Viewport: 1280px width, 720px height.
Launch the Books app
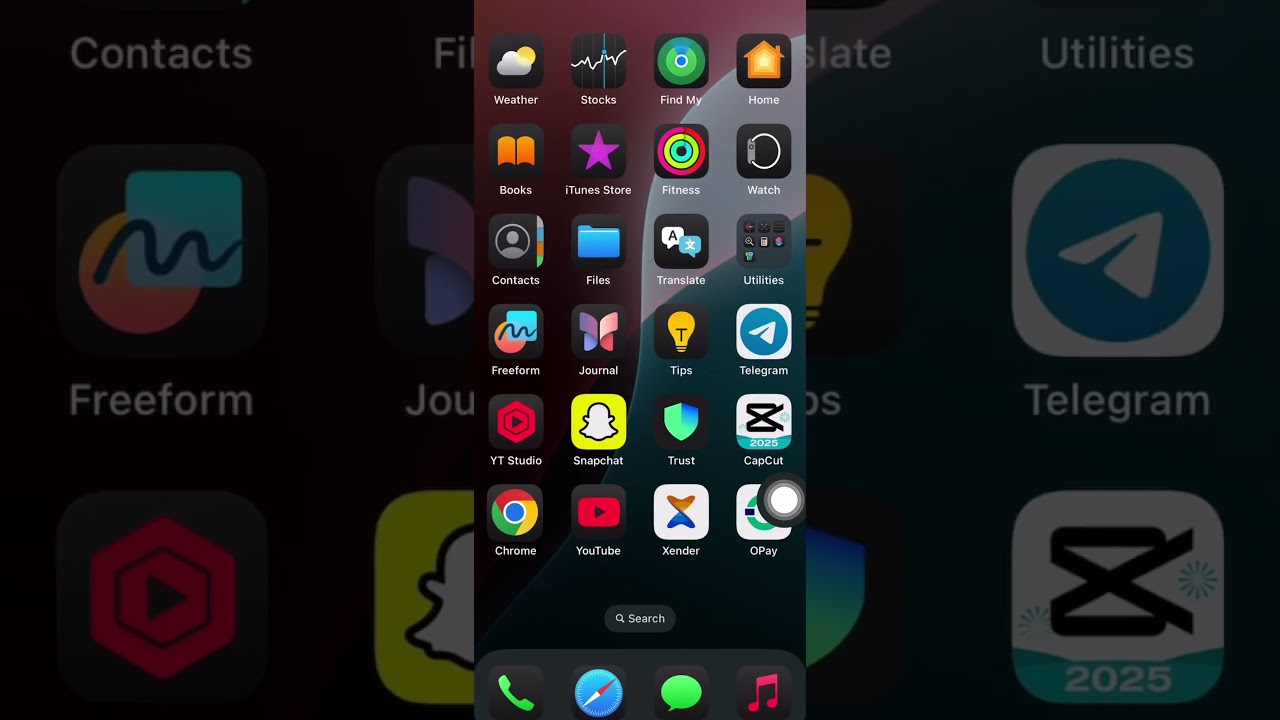click(x=516, y=152)
